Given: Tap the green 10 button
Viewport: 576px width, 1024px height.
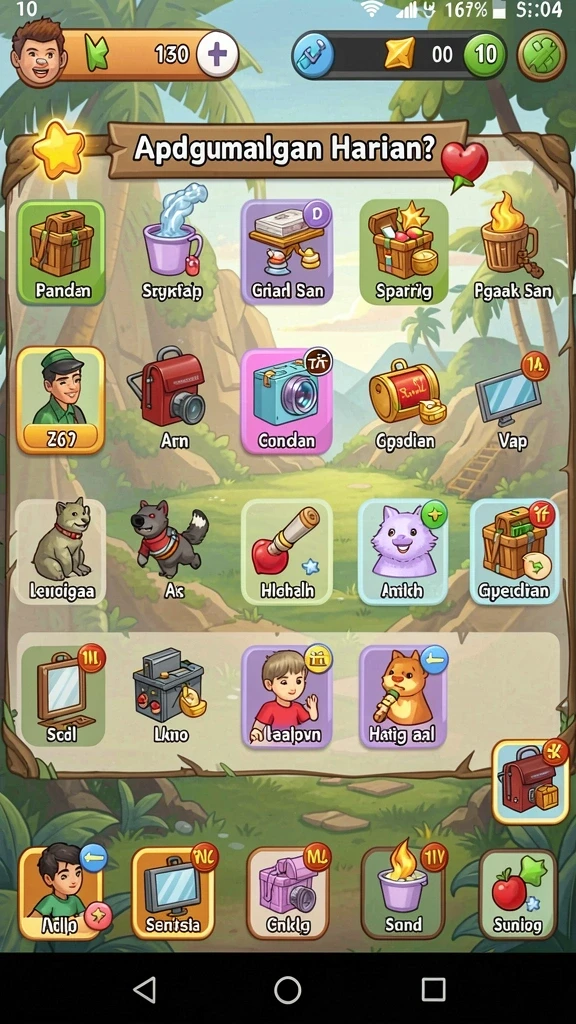Looking at the screenshot, I should tap(485, 55).
